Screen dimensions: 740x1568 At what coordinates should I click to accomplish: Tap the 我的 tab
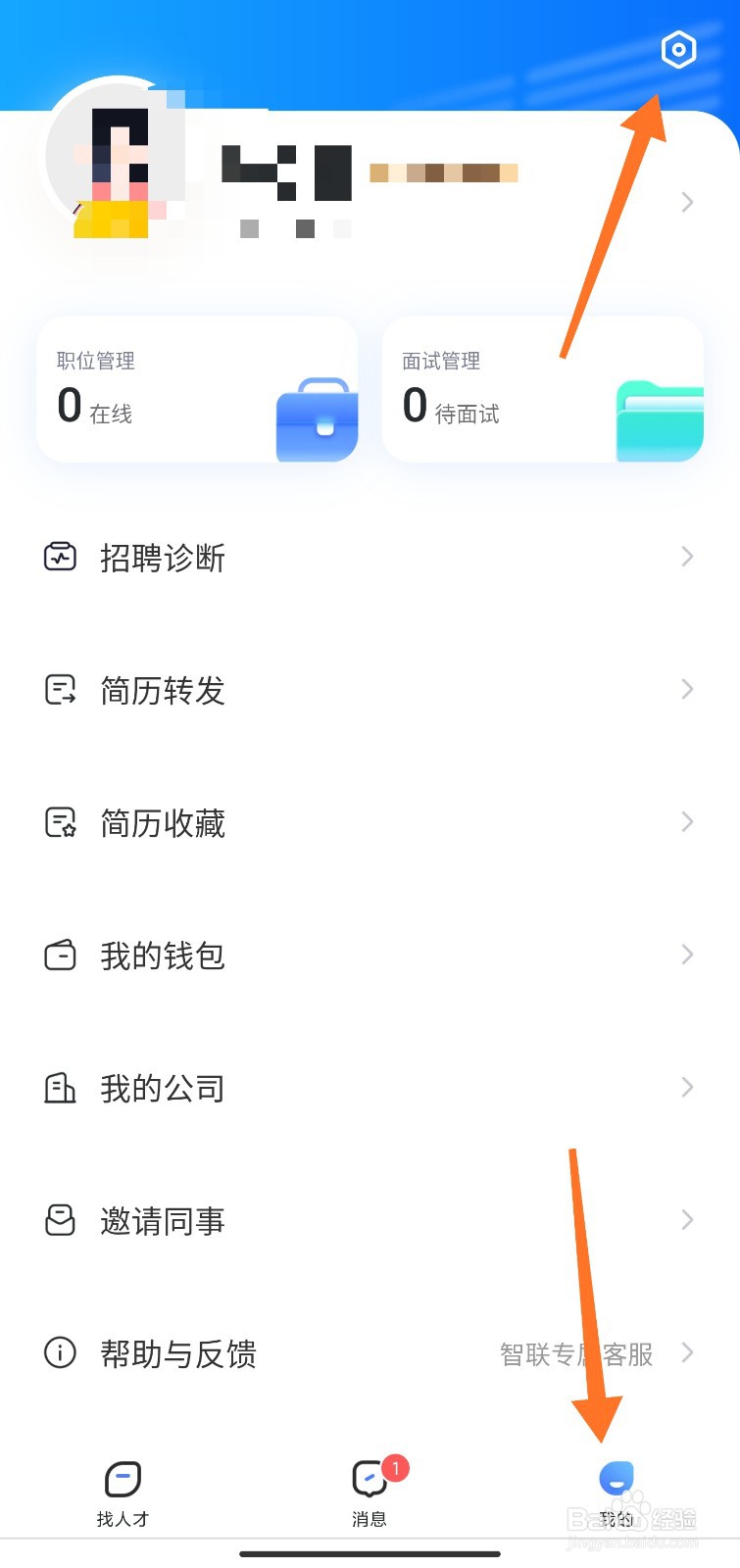617,1492
